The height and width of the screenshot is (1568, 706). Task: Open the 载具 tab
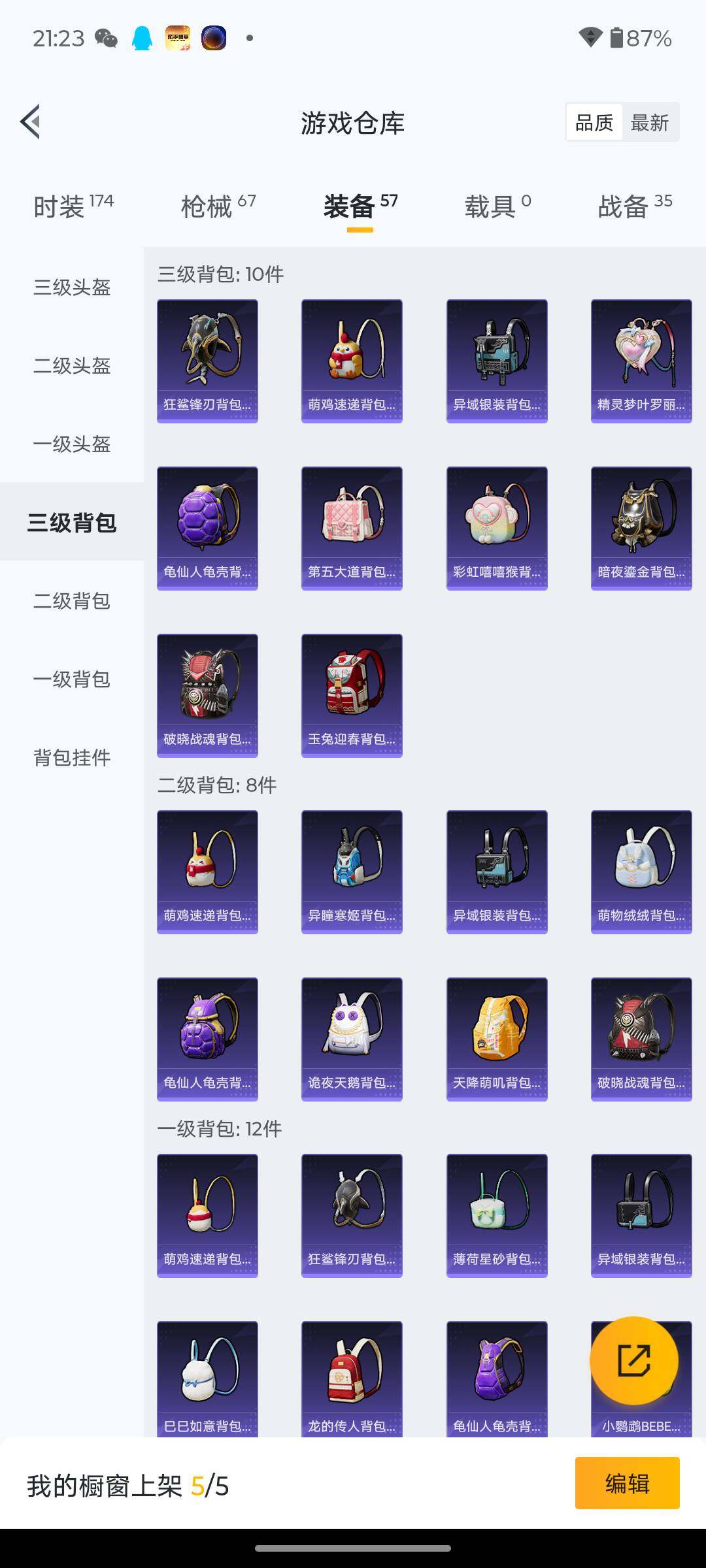(497, 206)
